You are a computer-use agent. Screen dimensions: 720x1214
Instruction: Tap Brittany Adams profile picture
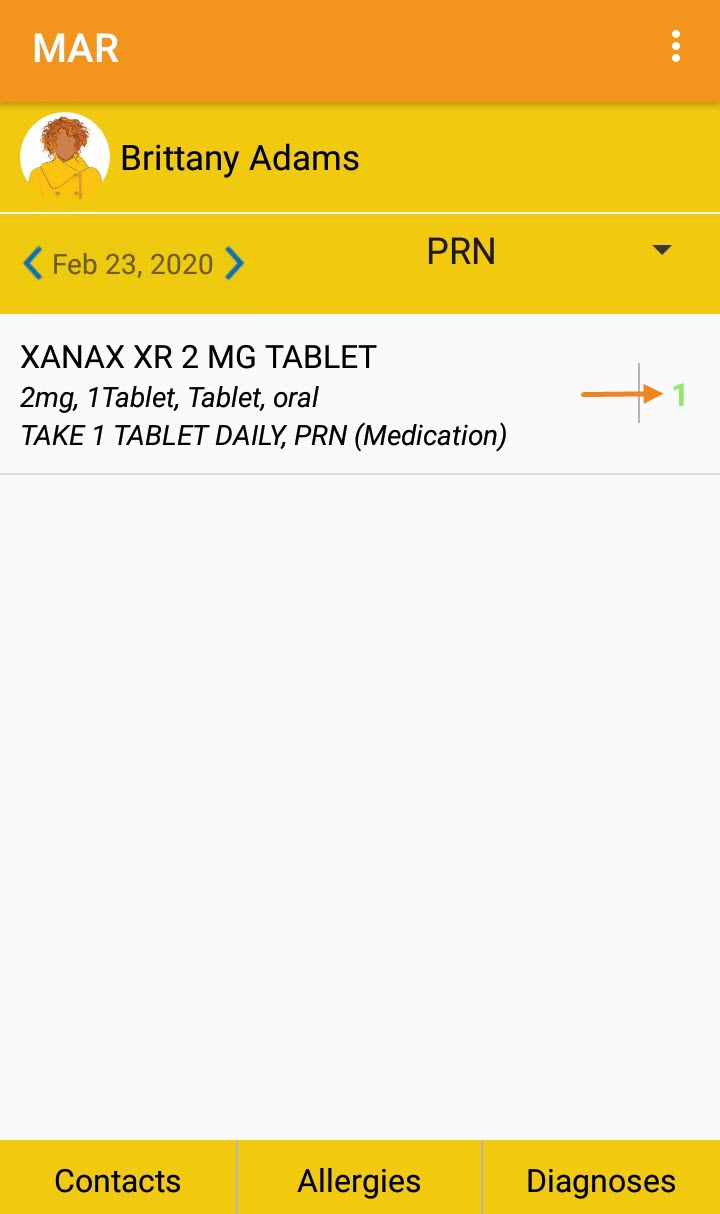(x=65, y=157)
